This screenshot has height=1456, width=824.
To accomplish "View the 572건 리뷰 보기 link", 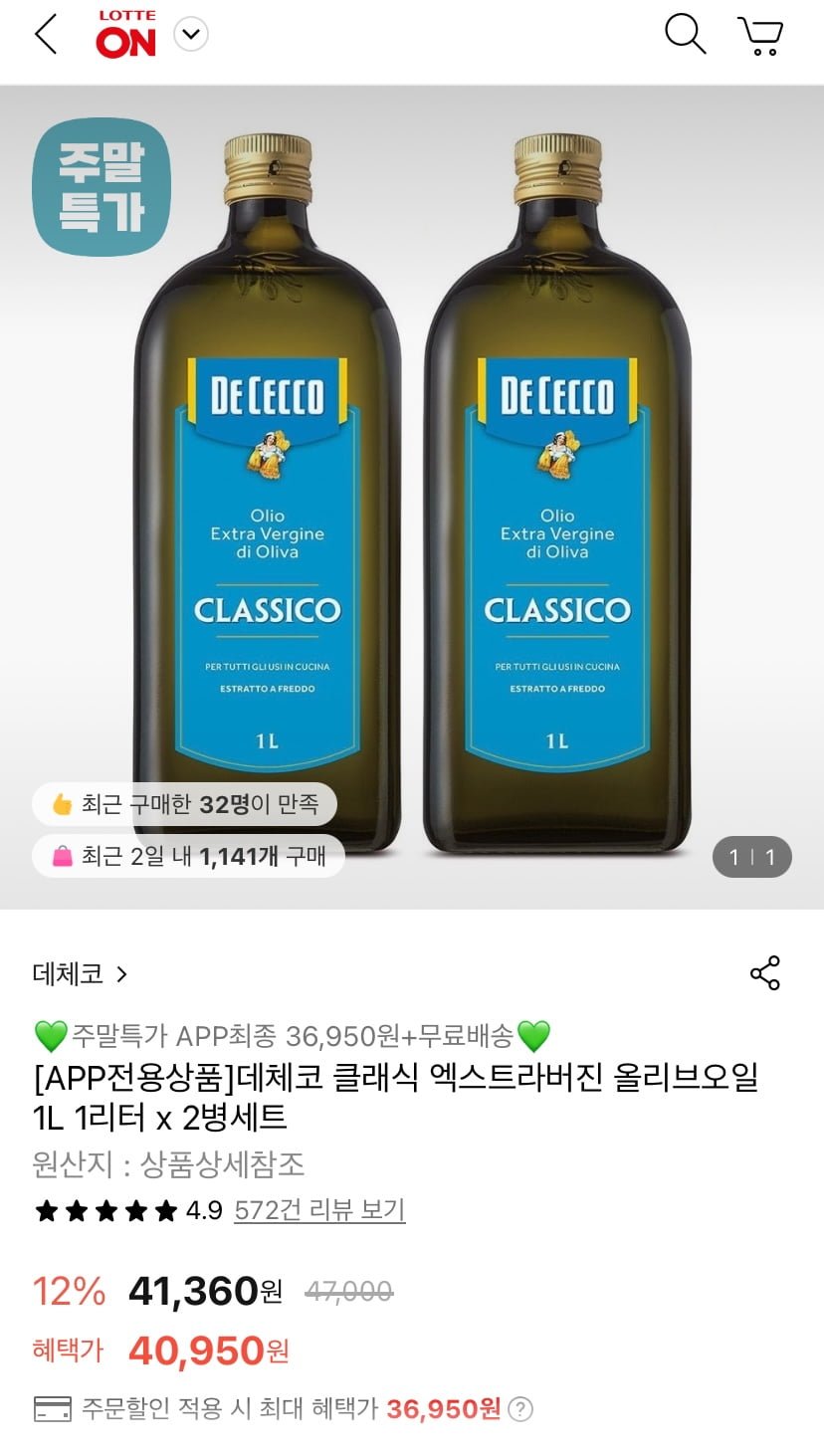I will tap(319, 1210).
